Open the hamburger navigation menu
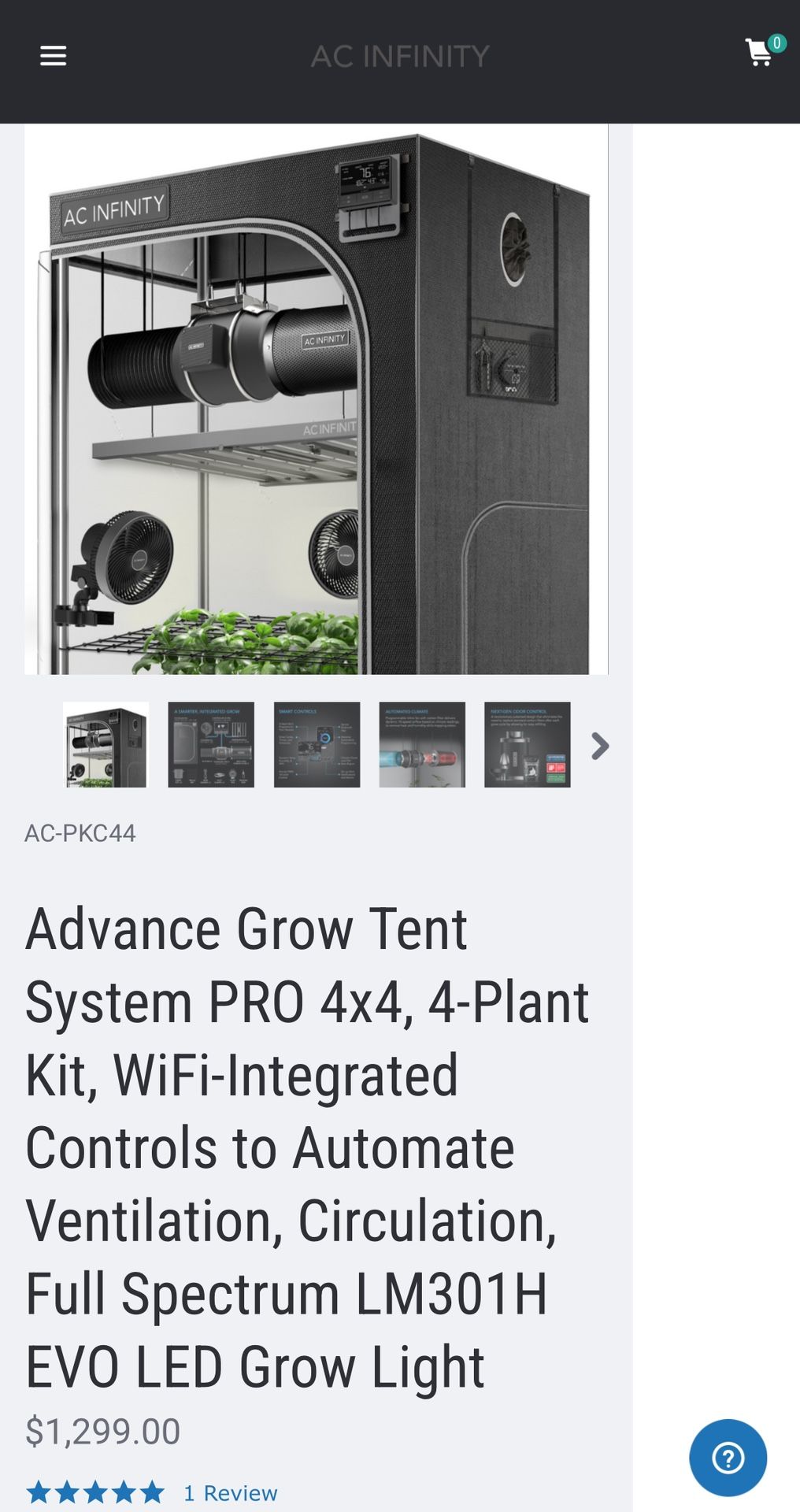 click(x=52, y=55)
